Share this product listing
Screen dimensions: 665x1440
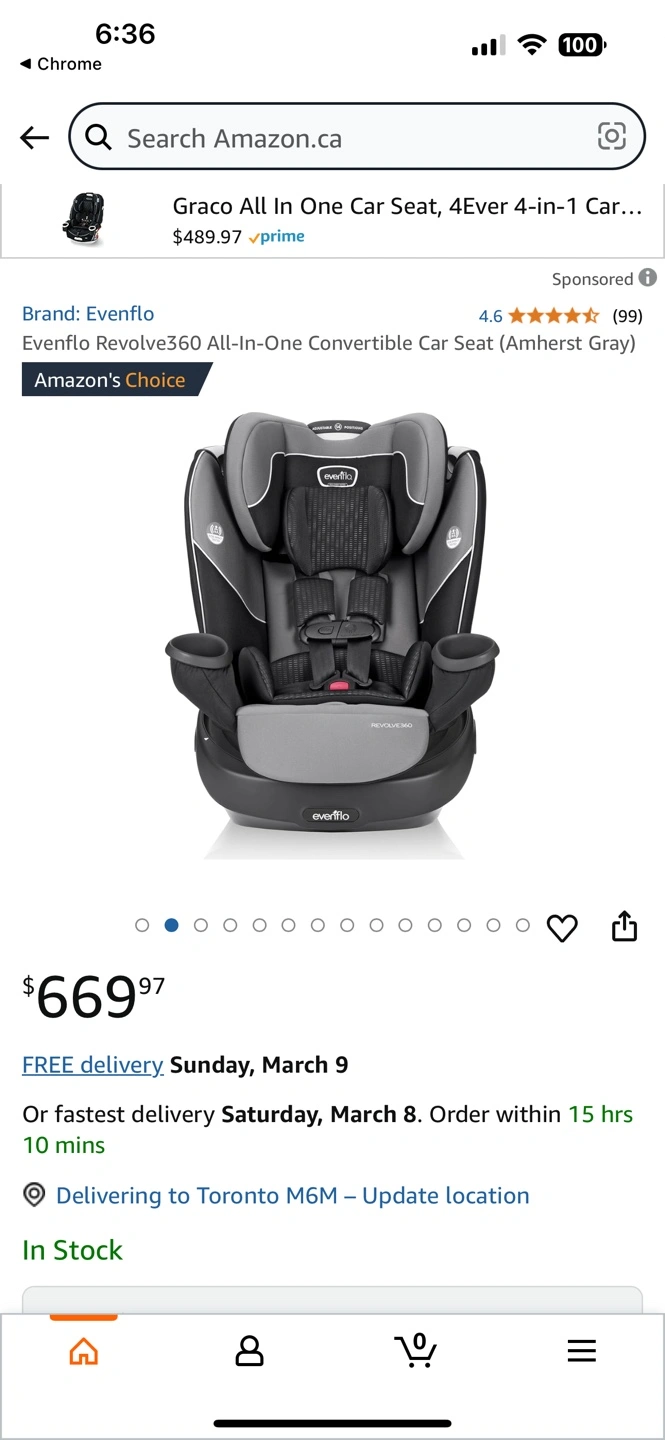pos(624,926)
